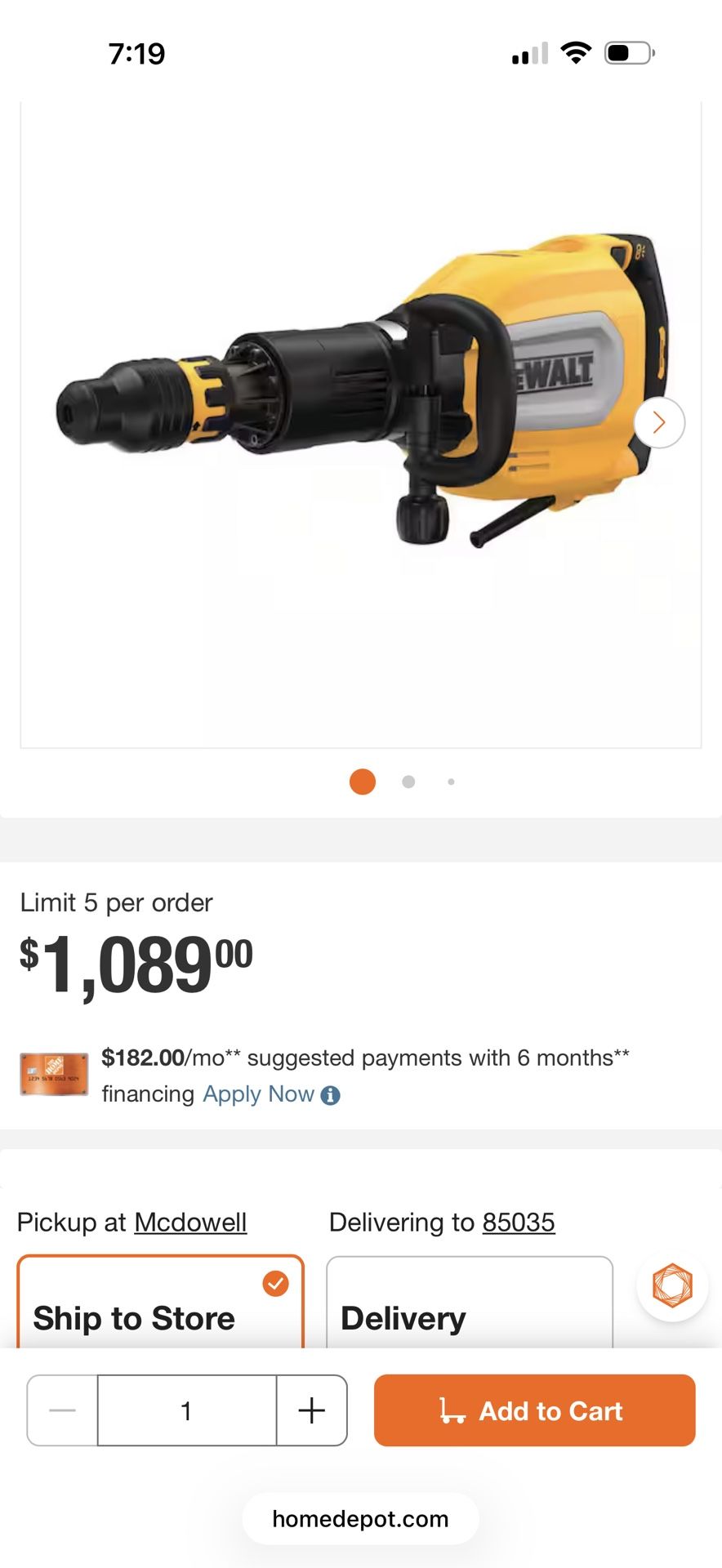Change pickup store from Mcdowell
Image resolution: width=722 pixels, height=1568 pixels.
pyautogui.click(x=190, y=1223)
